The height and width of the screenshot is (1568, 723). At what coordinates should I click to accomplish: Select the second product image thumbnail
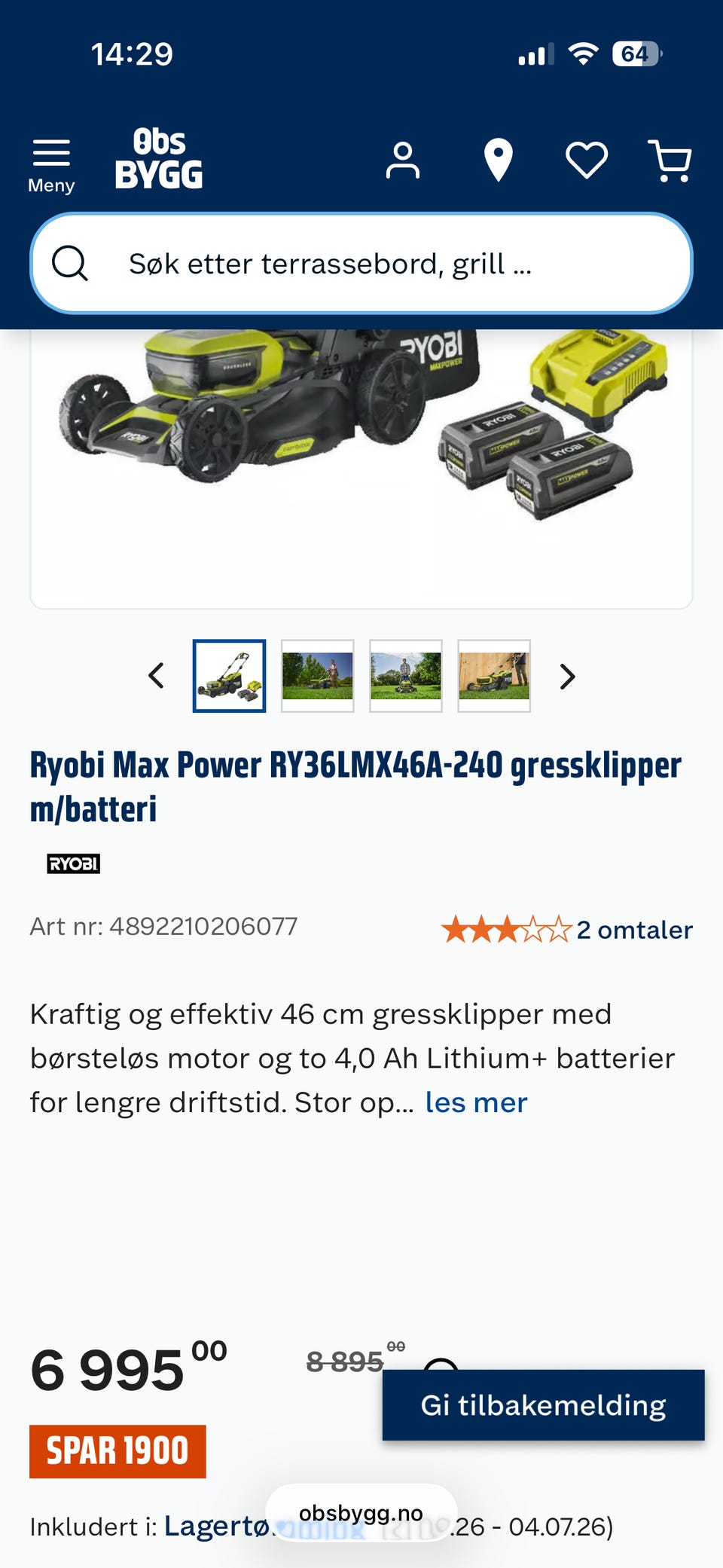click(x=318, y=676)
